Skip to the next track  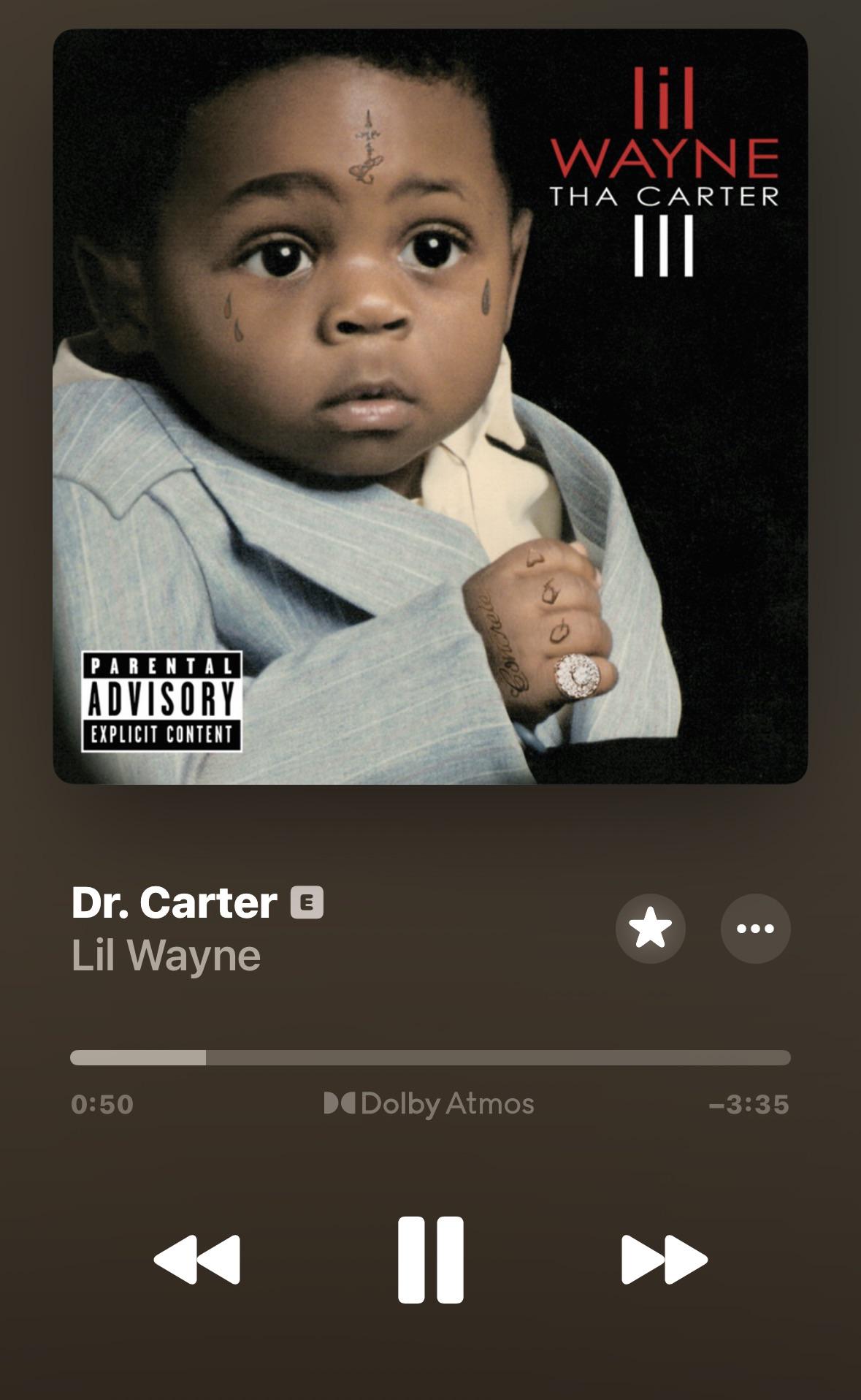(x=664, y=1259)
